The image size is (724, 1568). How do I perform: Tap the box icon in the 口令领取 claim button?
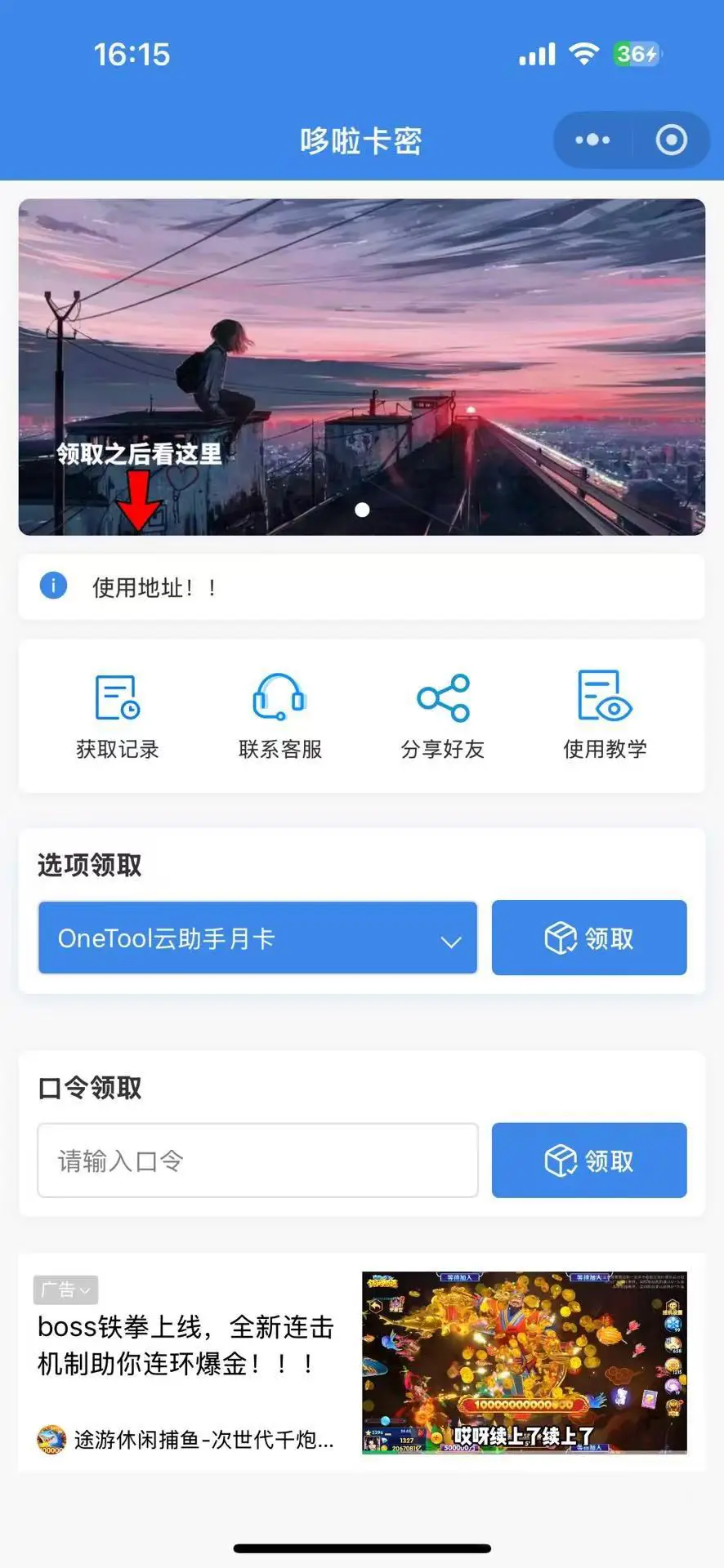click(560, 1160)
